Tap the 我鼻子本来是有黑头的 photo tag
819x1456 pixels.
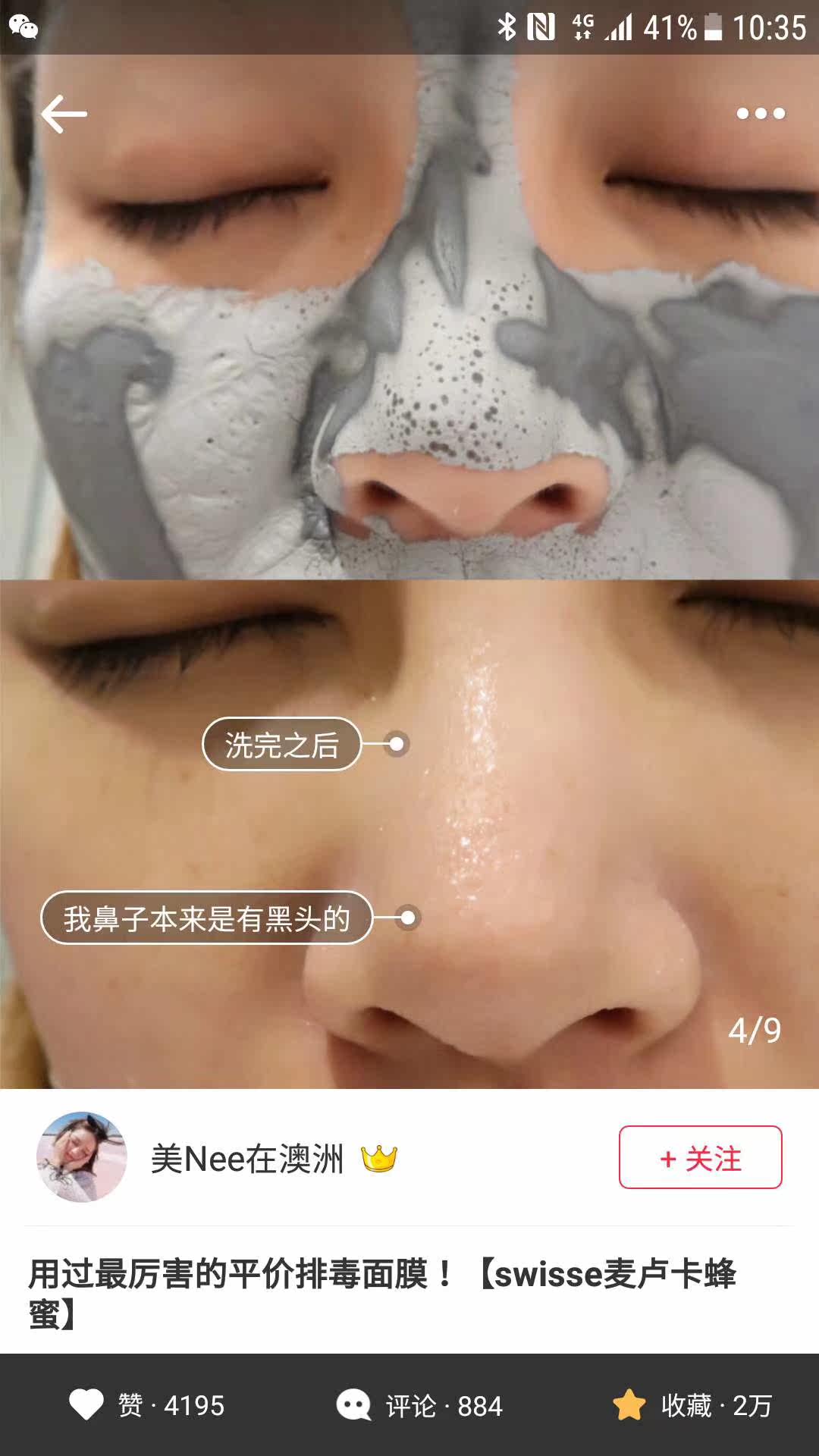[x=206, y=918]
